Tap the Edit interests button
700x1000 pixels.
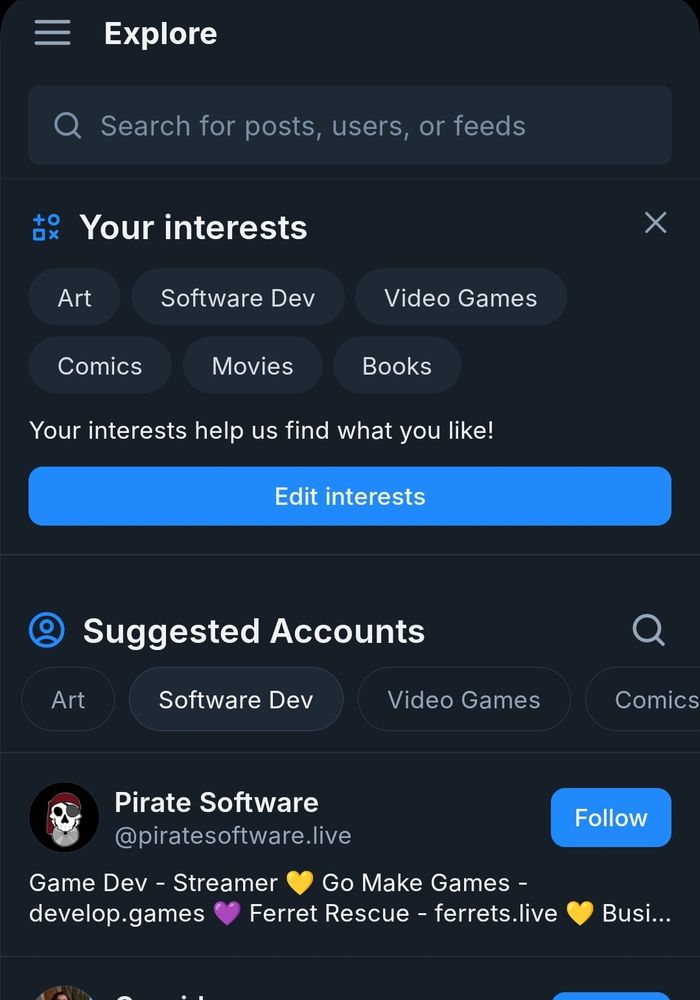point(350,496)
